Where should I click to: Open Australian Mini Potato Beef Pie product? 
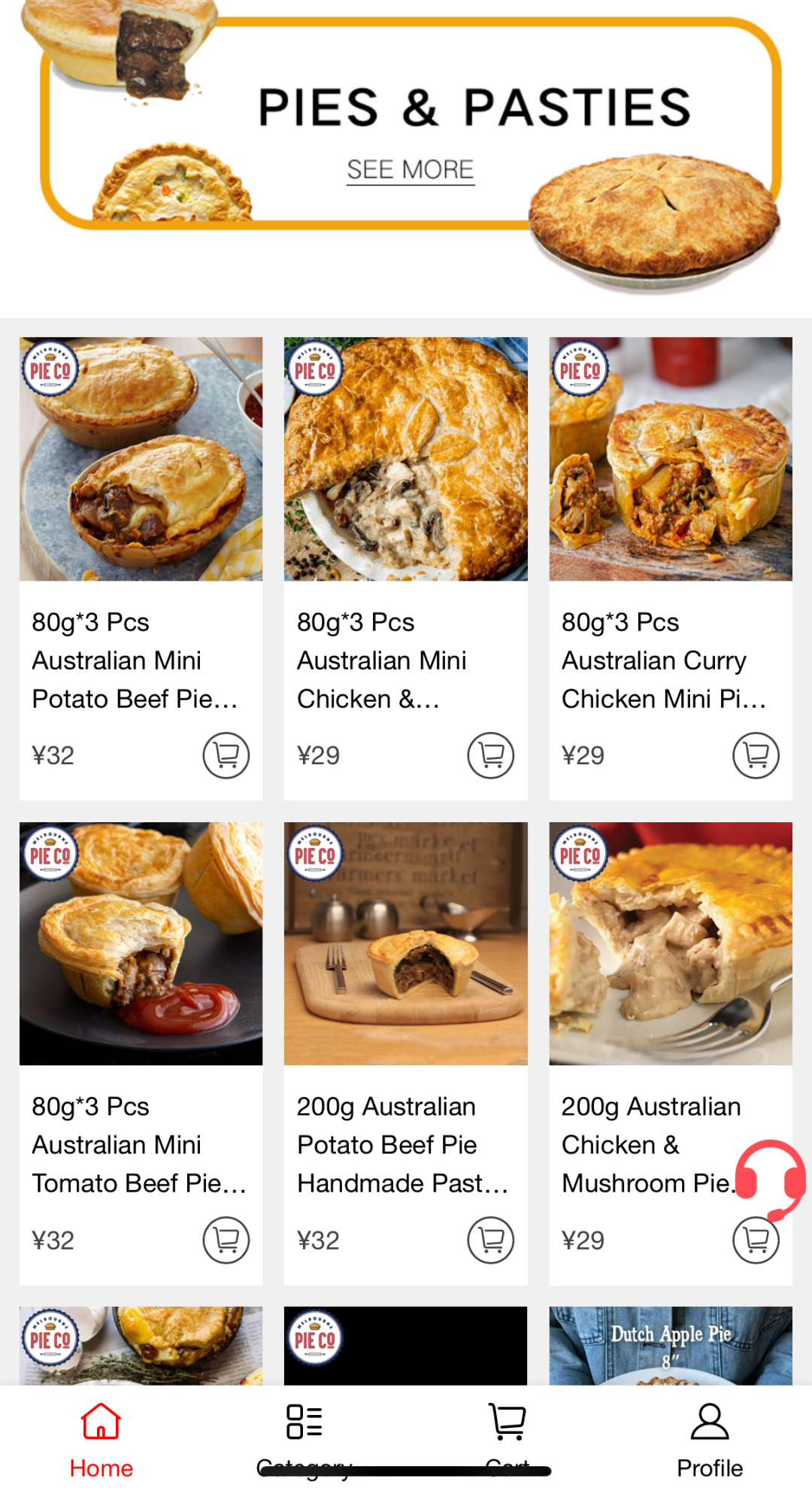(x=141, y=459)
